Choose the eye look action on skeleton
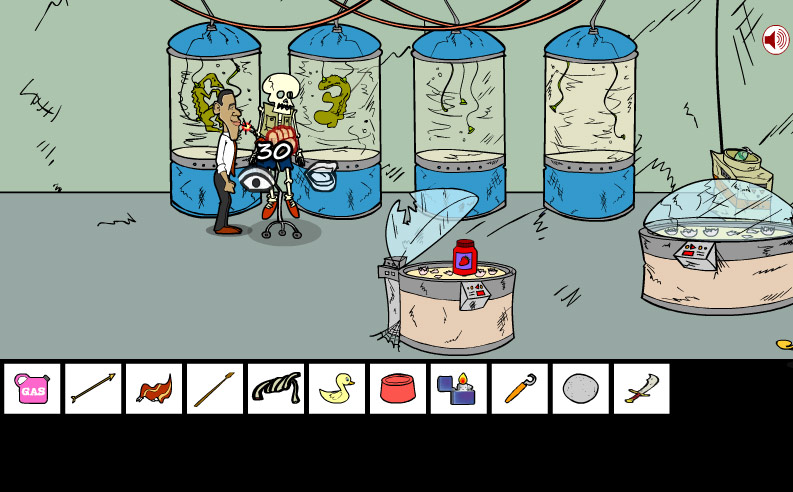The height and width of the screenshot is (492, 793). pos(256,180)
